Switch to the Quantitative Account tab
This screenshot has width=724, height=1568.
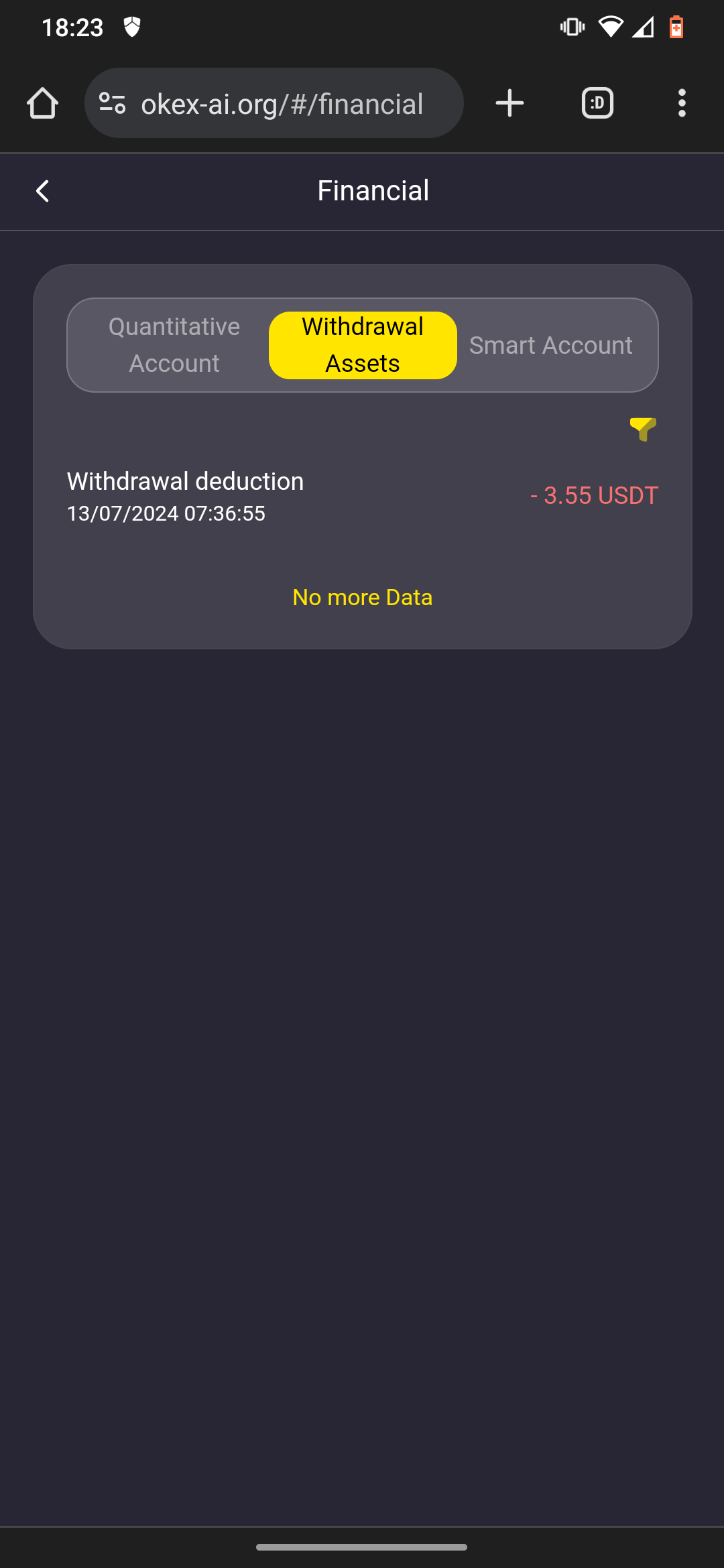[174, 345]
